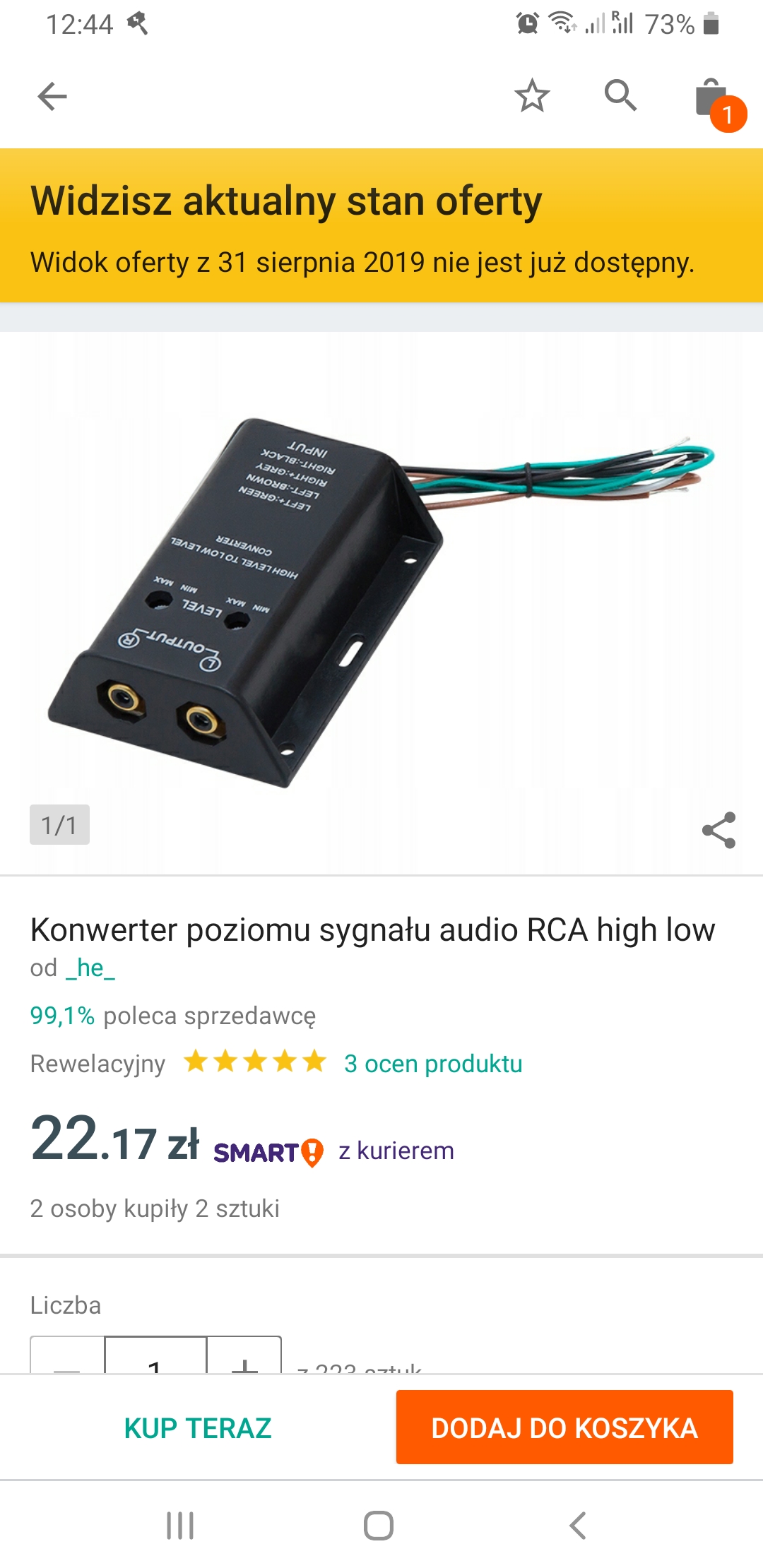763x1568 pixels.
Task: Decrease the quantity with the minus button
Action: coord(67,1358)
